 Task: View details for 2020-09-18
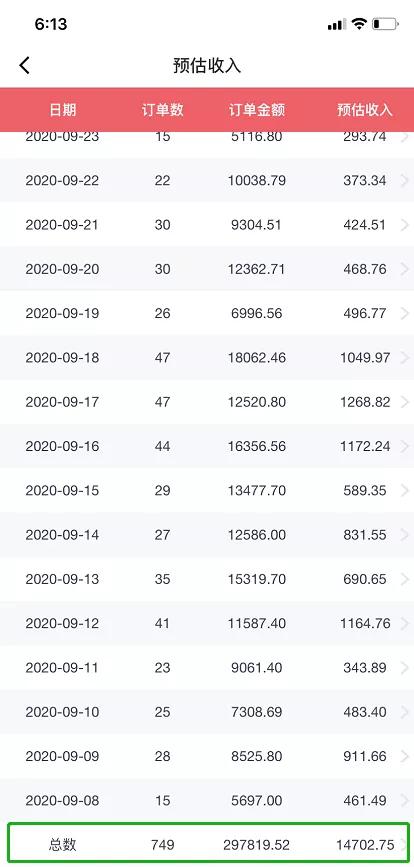[x=207, y=357]
